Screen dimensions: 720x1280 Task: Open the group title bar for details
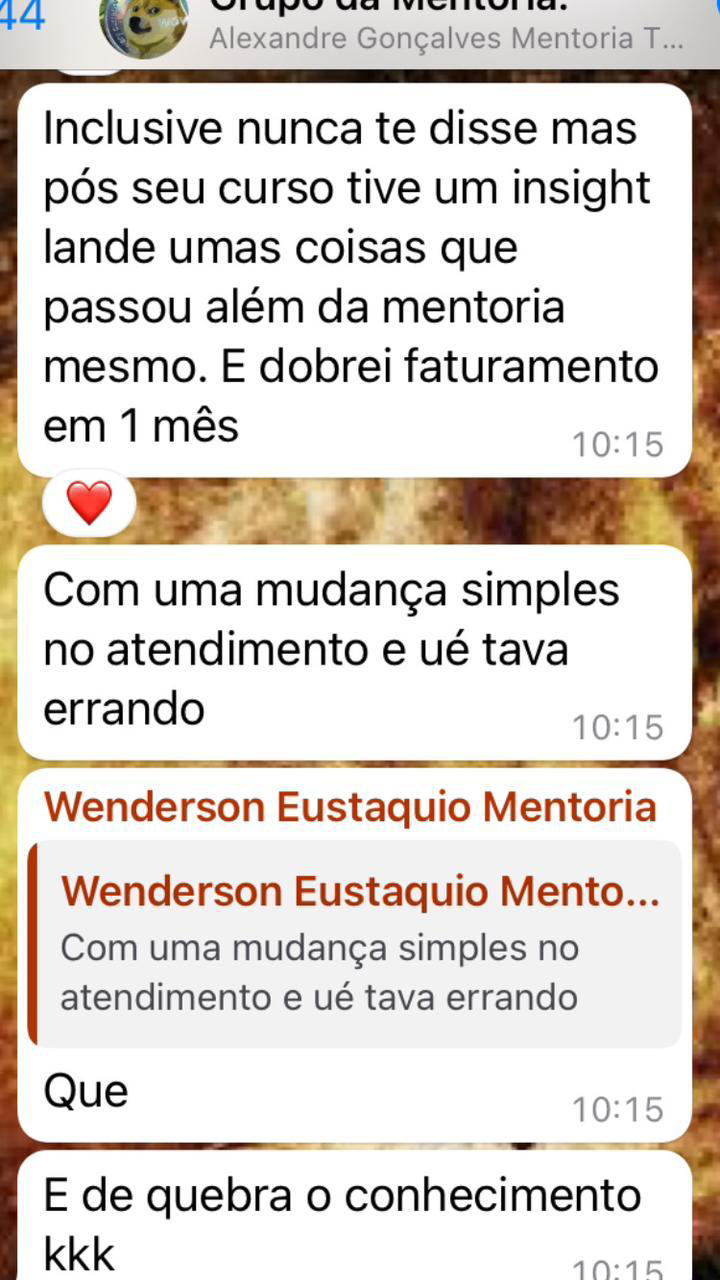point(446,28)
